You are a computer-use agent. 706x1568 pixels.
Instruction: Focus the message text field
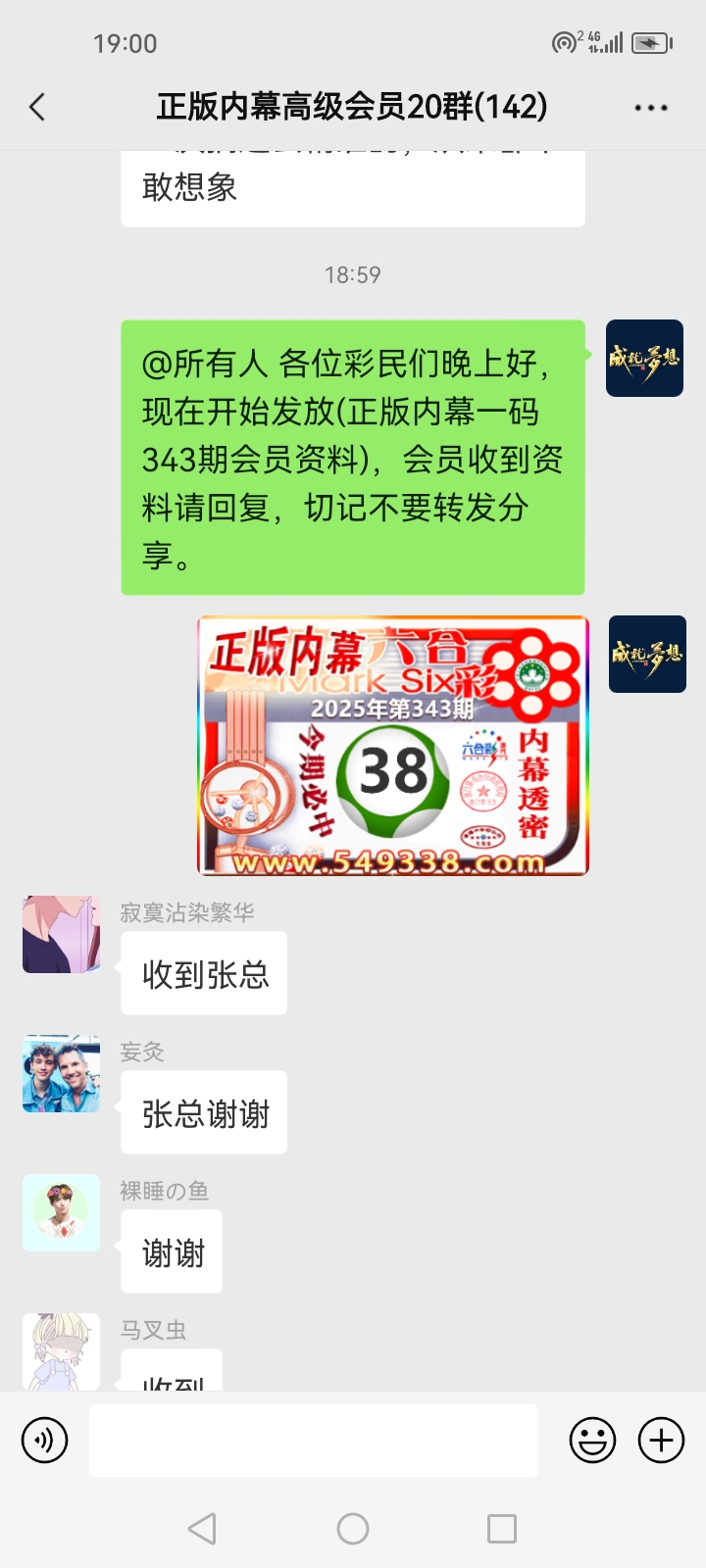pos(314,1441)
